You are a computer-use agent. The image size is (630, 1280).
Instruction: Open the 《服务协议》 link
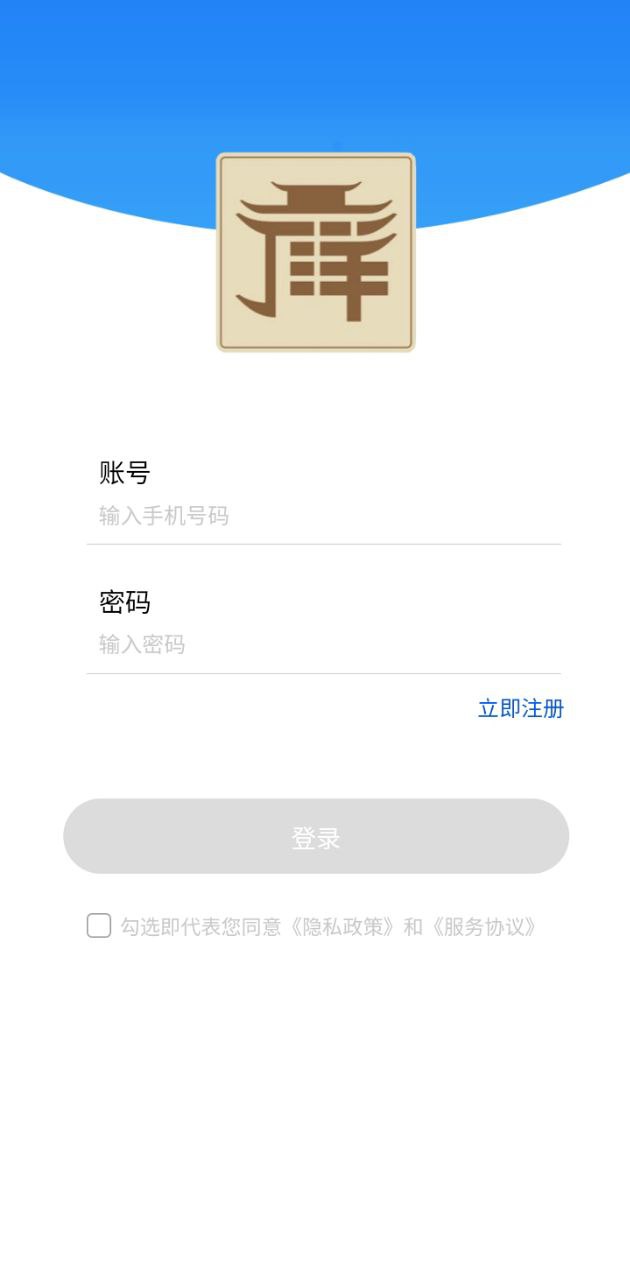(485, 927)
